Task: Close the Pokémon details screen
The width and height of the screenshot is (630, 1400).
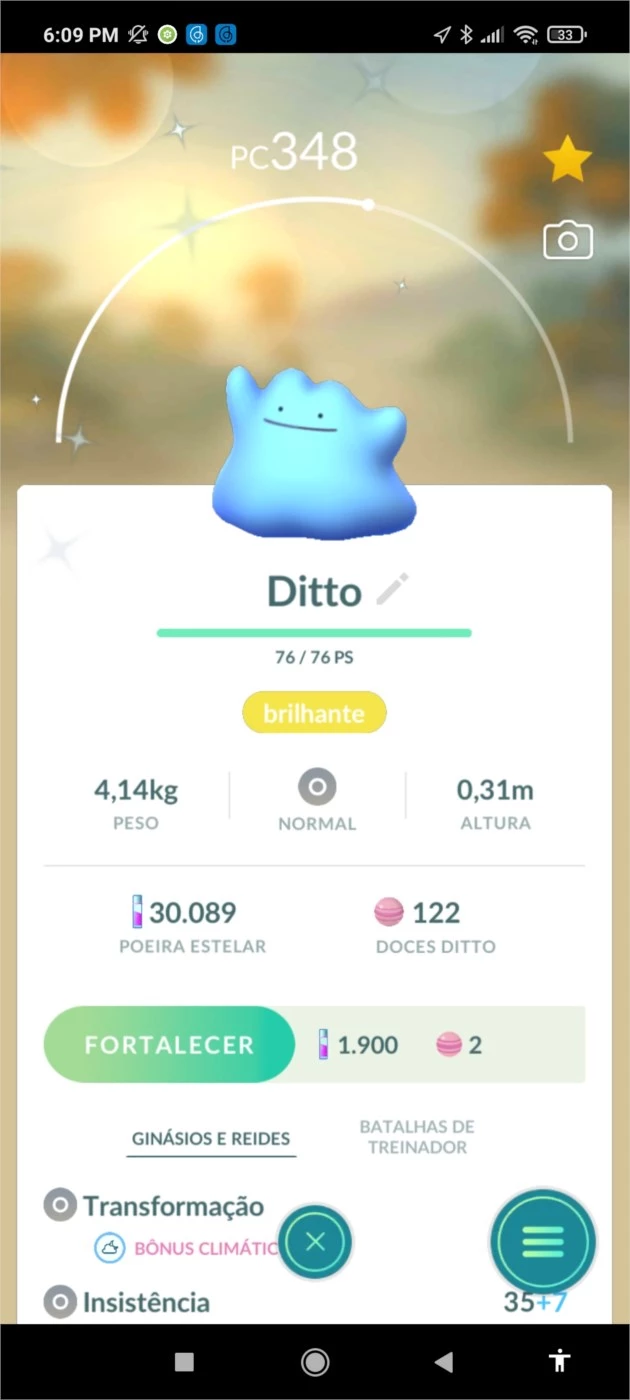Action: pyautogui.click(x=315, y=1243)
